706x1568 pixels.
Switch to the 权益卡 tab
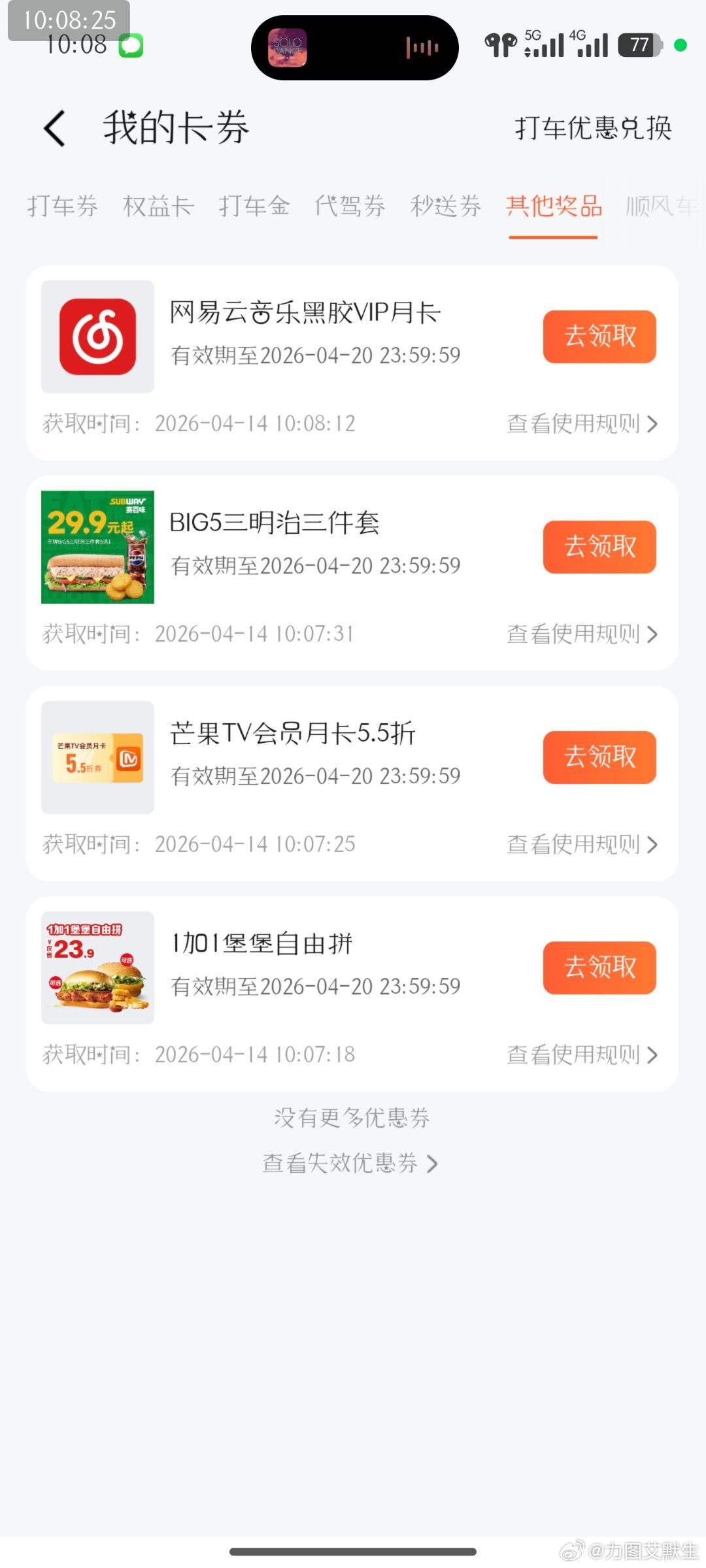click(158, 206)
